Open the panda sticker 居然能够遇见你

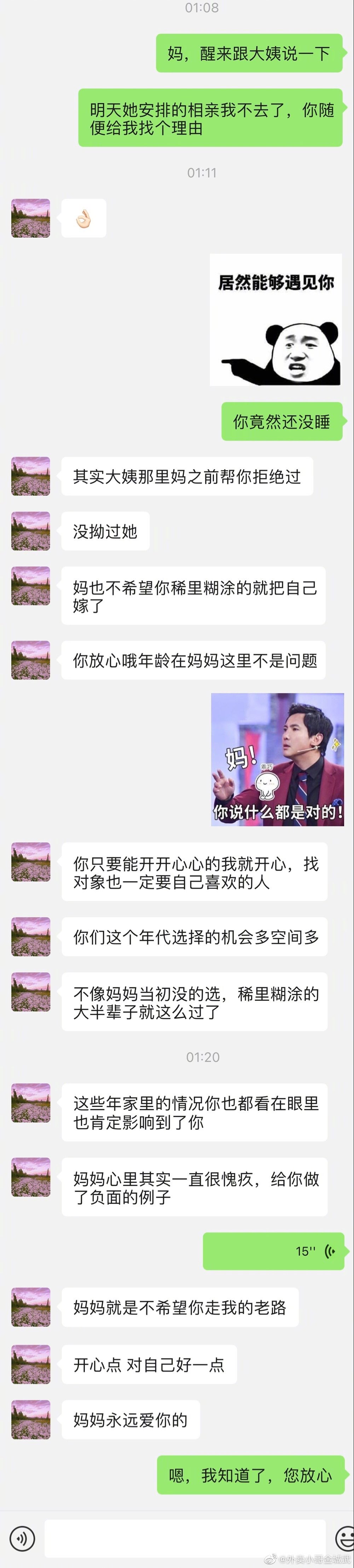point(275,319)
